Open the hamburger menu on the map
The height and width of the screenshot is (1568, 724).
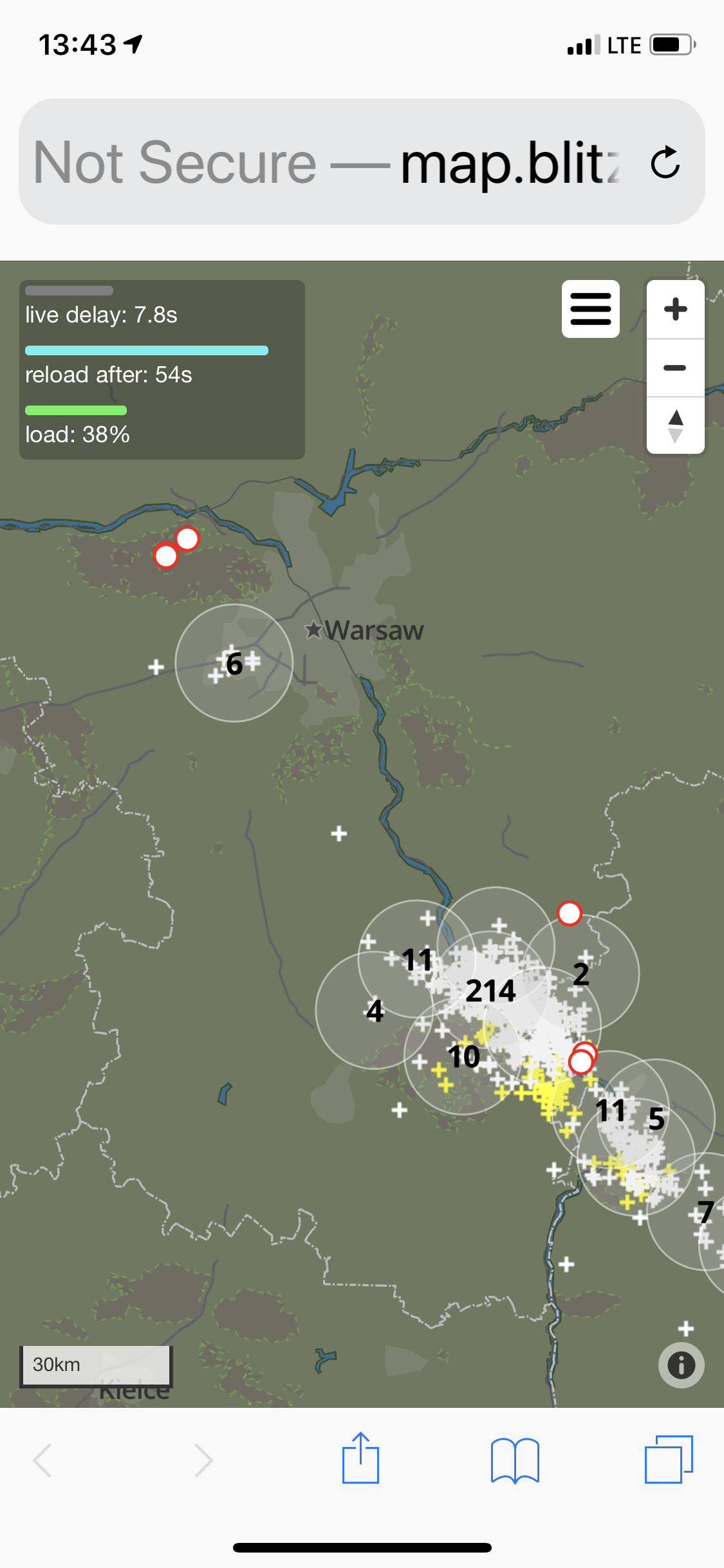[590, 309]
